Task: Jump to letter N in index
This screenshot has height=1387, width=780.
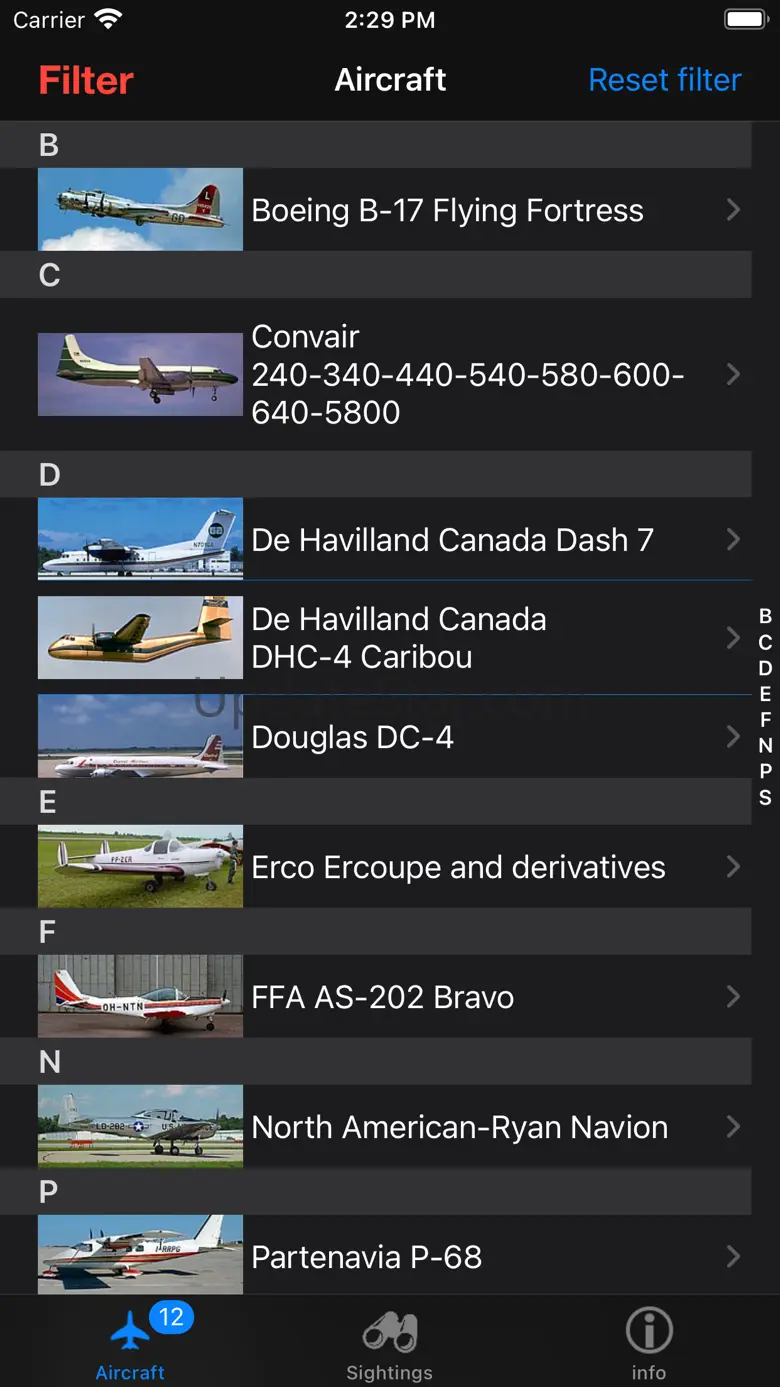Action: coord(765,746)
